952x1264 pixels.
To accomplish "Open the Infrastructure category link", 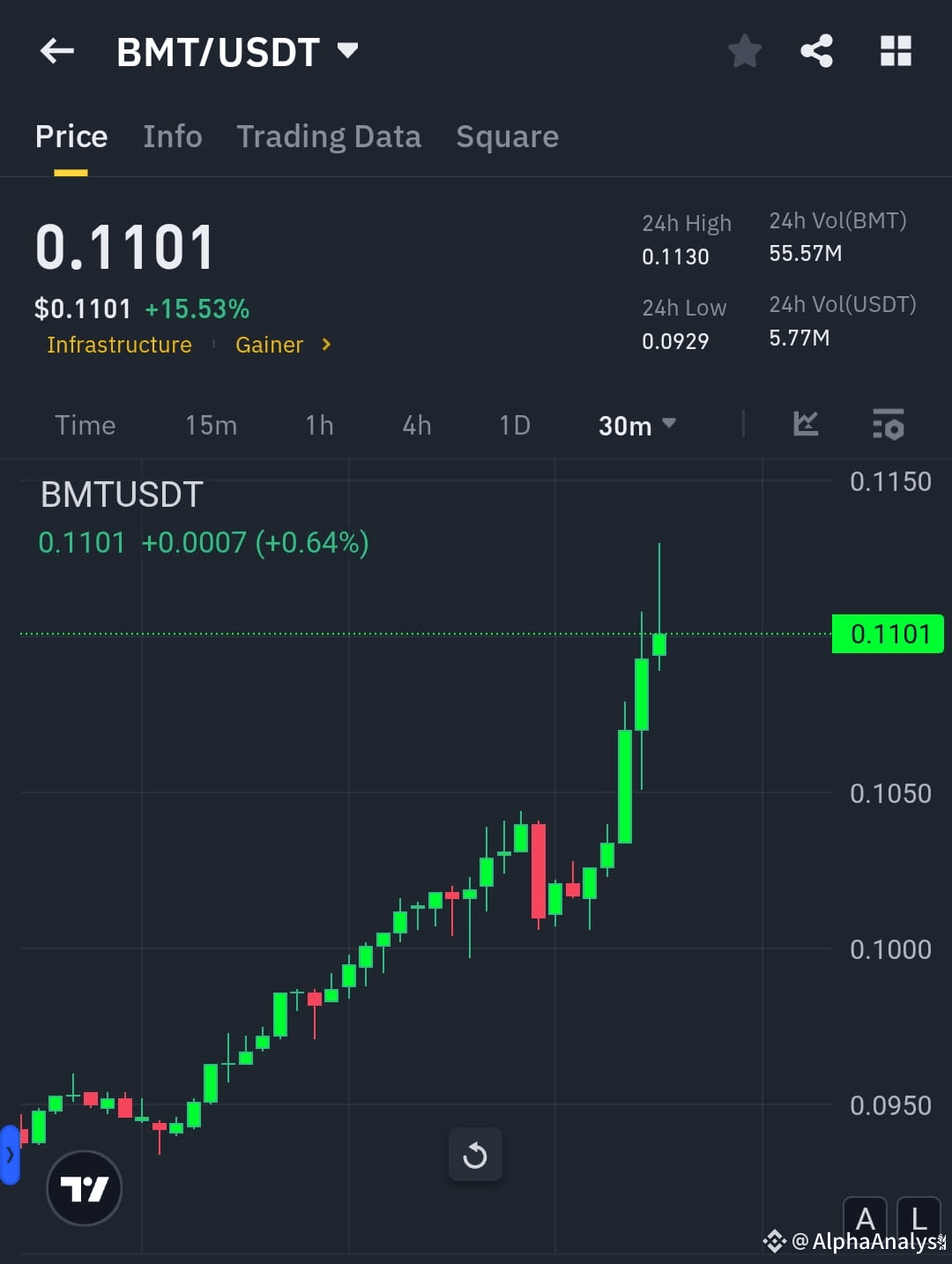I will coord(119,345).
